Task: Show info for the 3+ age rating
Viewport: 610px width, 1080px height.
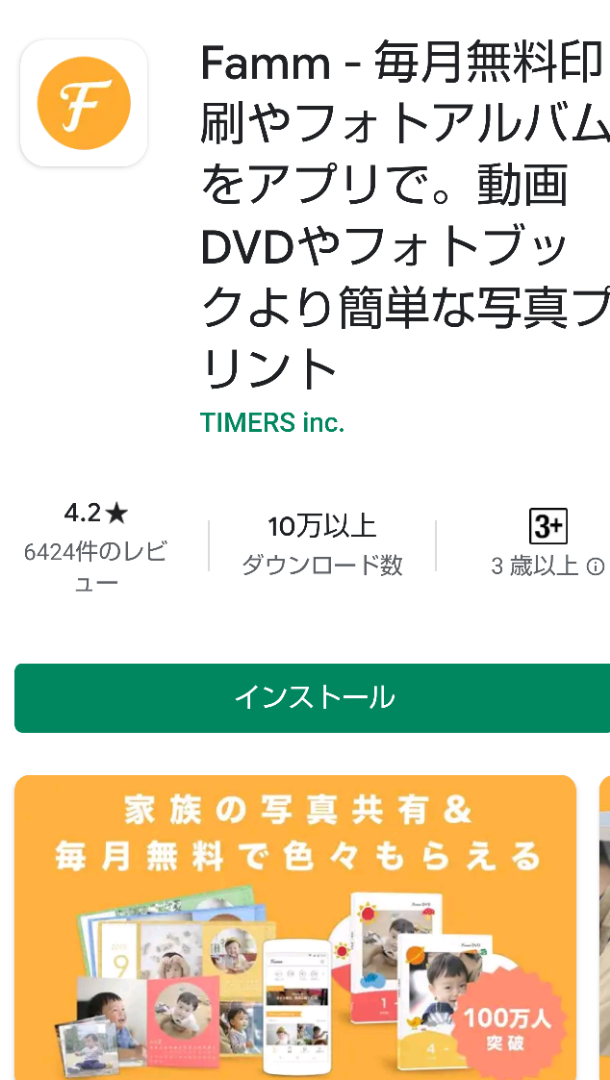Action: tap(595, 567)
